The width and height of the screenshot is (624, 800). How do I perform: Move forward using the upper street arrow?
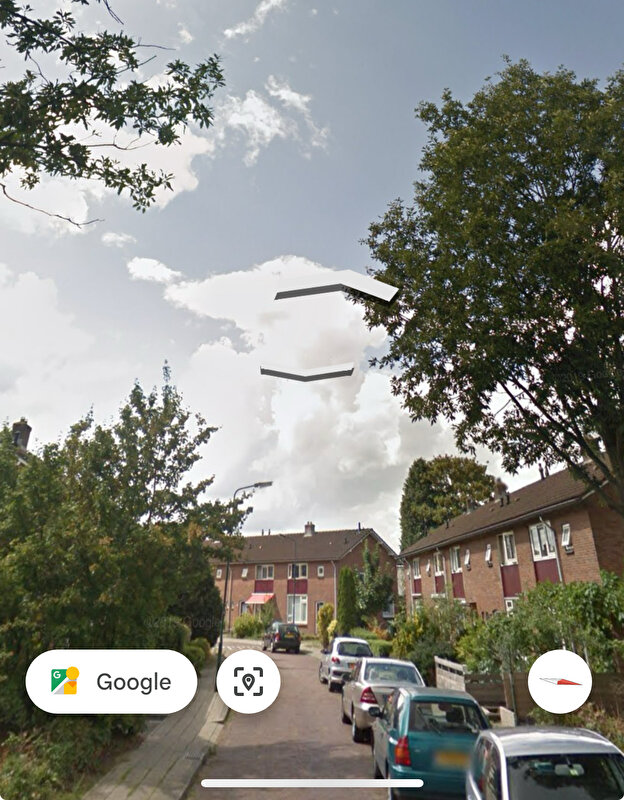pyautogui.click(x=338, y=286)
